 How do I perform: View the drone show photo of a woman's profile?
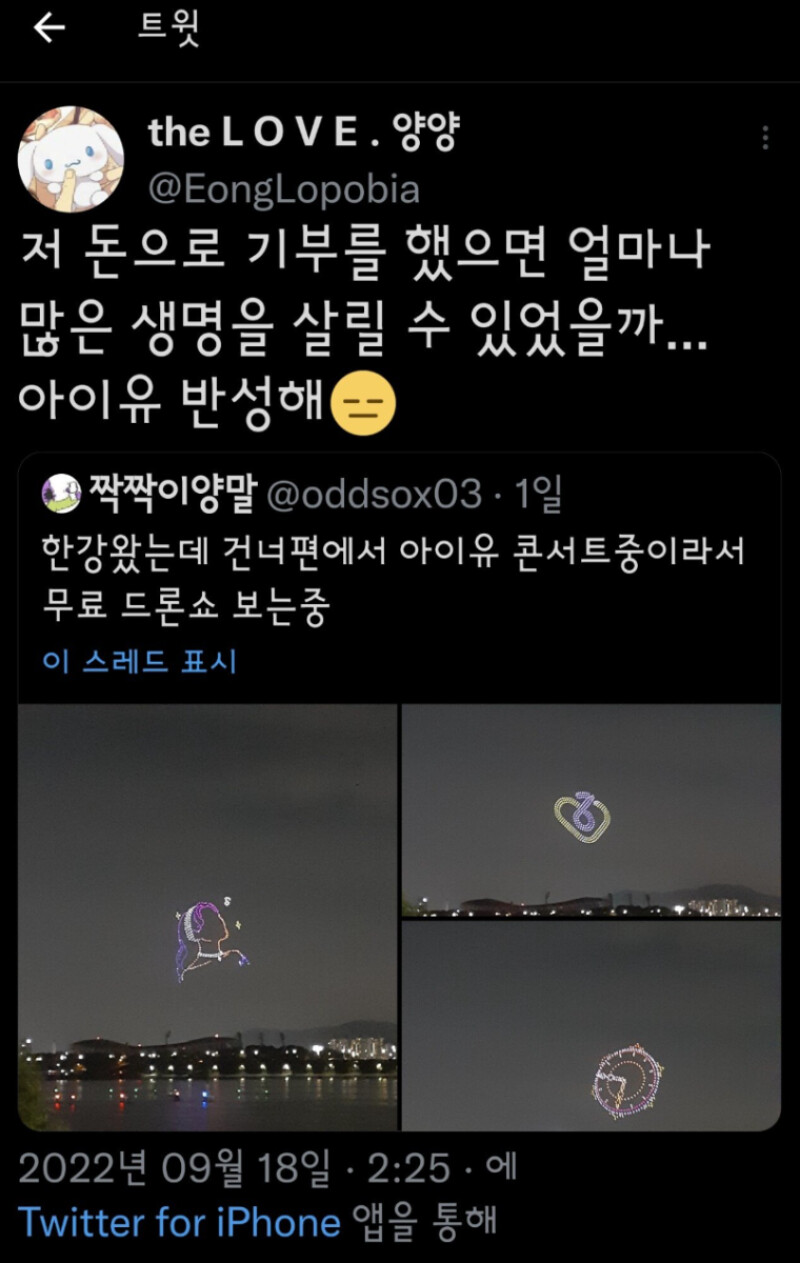pos(208,917)
